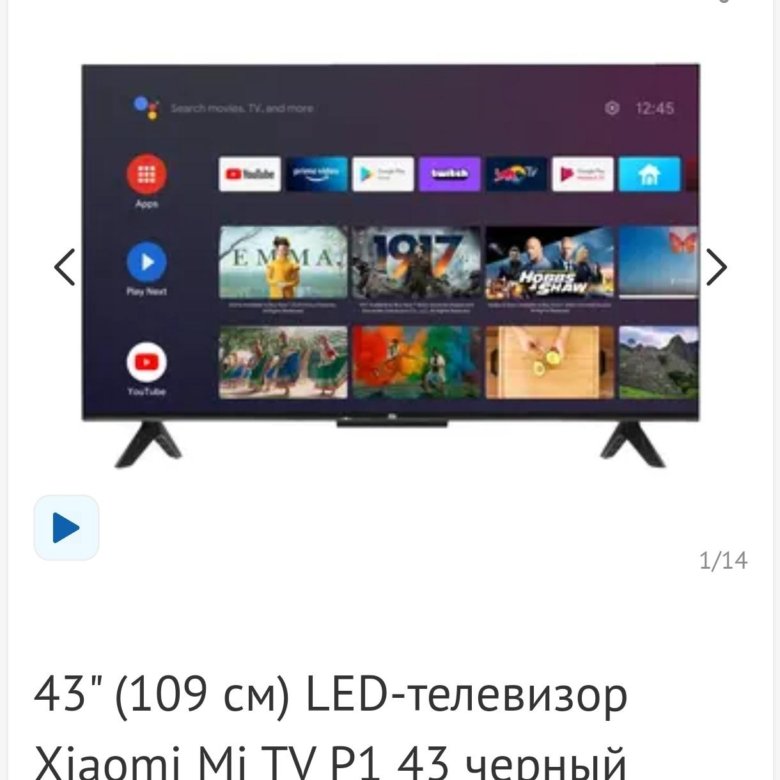Show the next product photo
The width and height of the screenshot is (780, 780).
(x=716, y=267)
